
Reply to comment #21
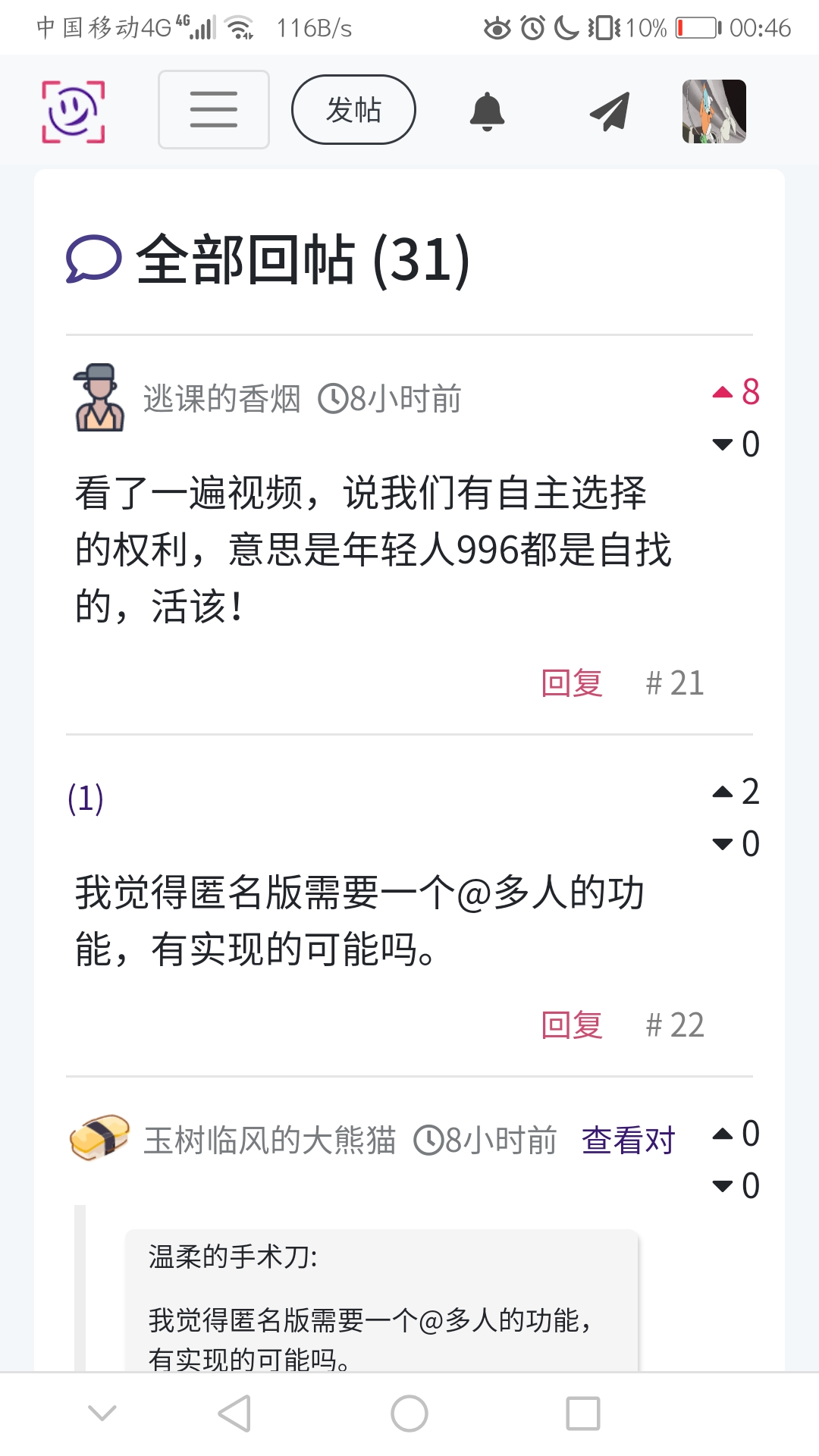[x=572, y=683]
